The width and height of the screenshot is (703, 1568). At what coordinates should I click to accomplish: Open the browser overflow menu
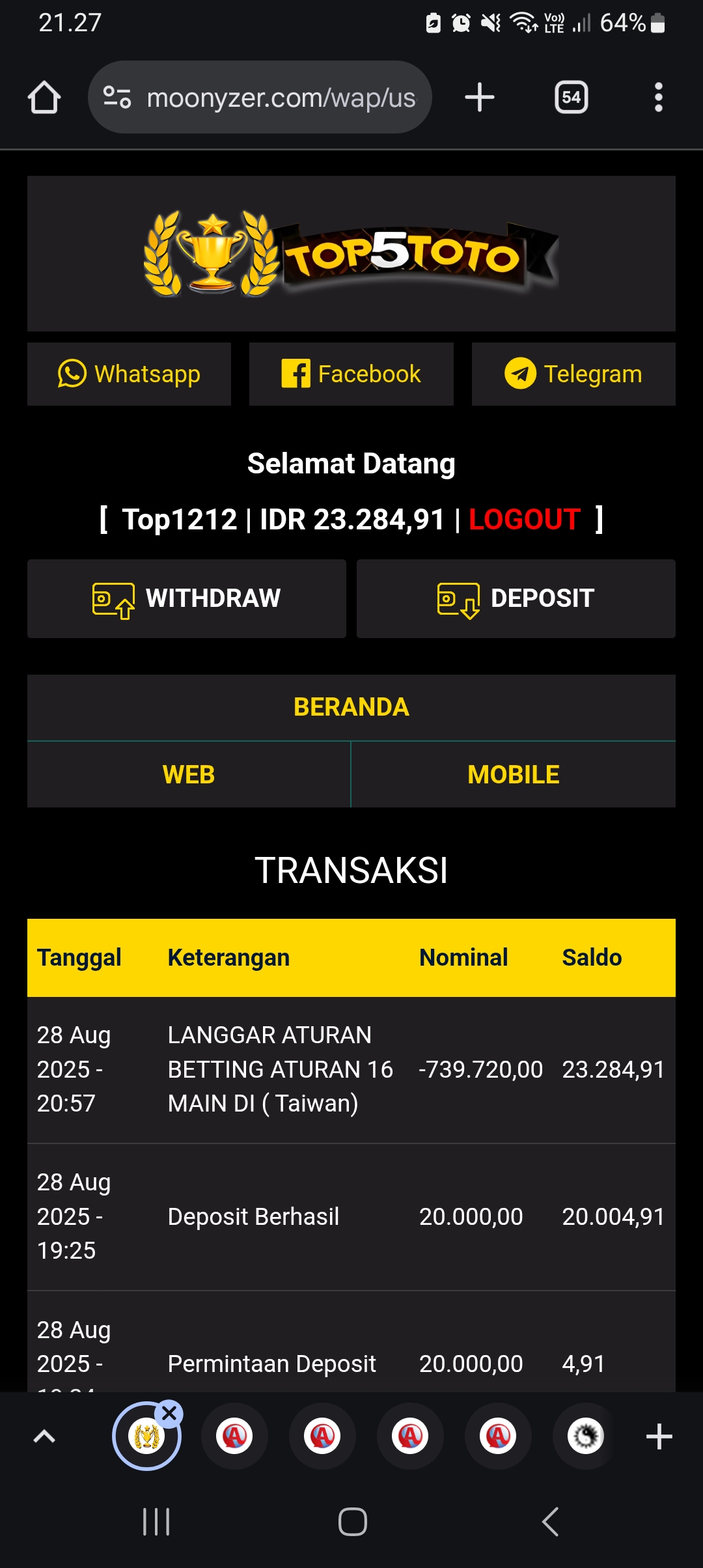point(658,98)
